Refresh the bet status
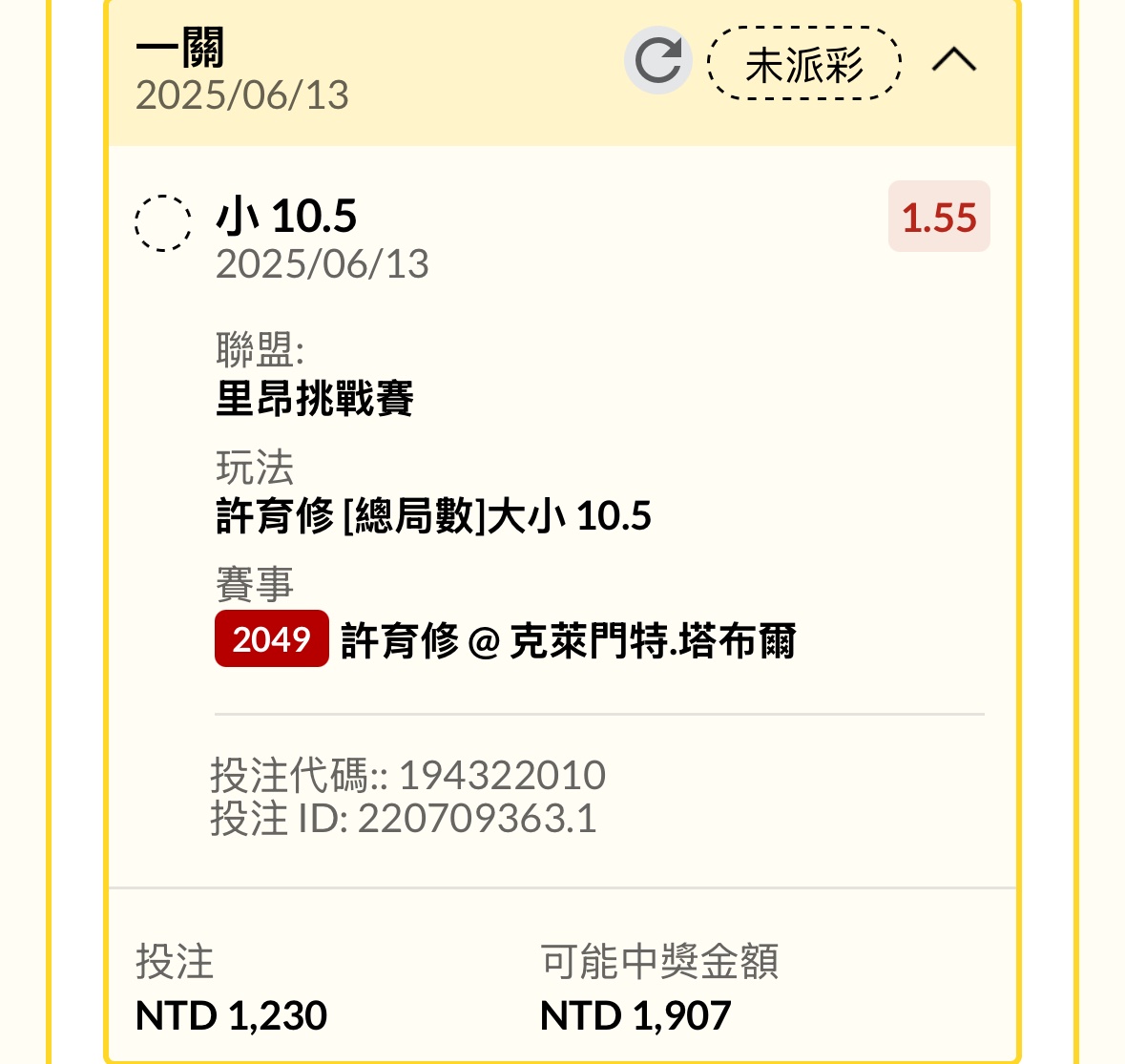 point(657,61)
